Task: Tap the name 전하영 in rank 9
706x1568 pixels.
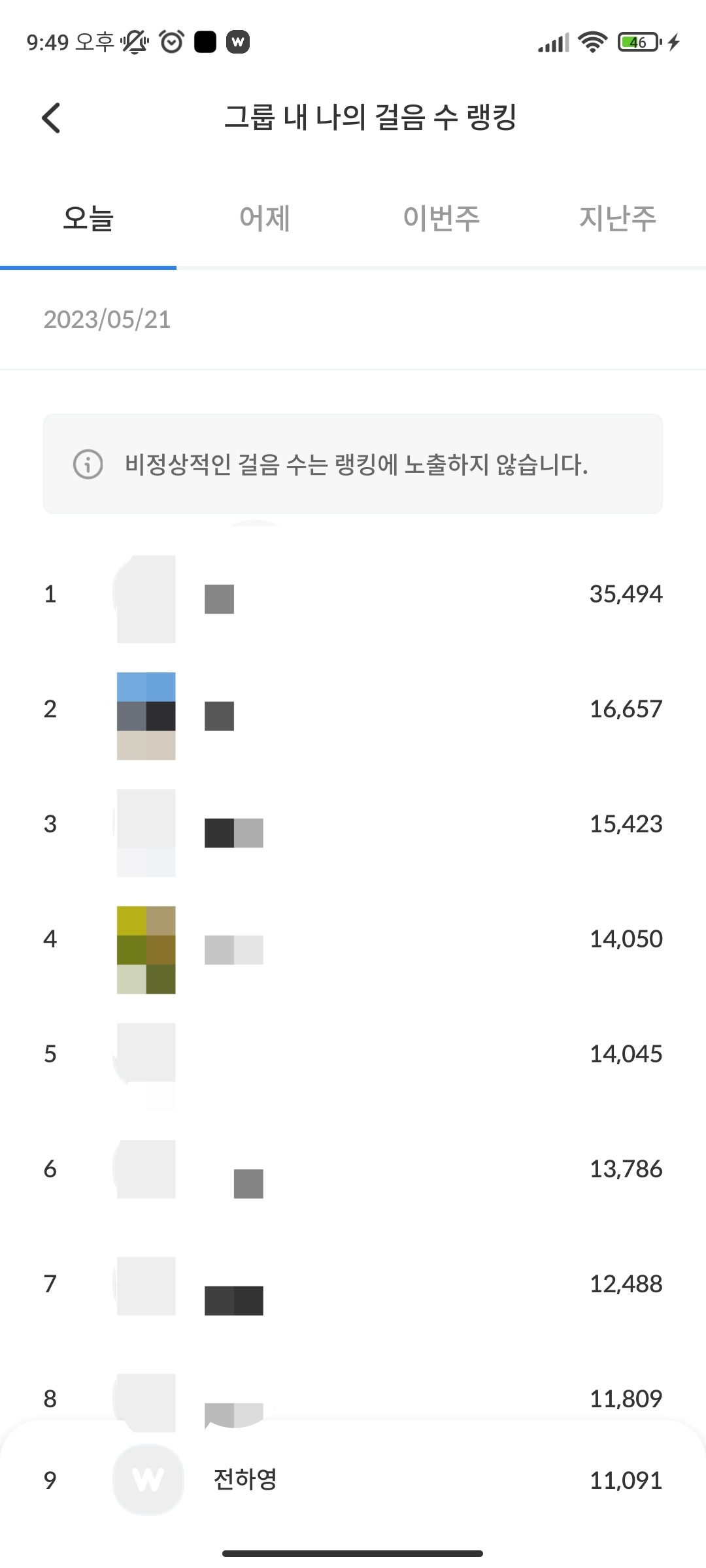Action: (244, 1480)
